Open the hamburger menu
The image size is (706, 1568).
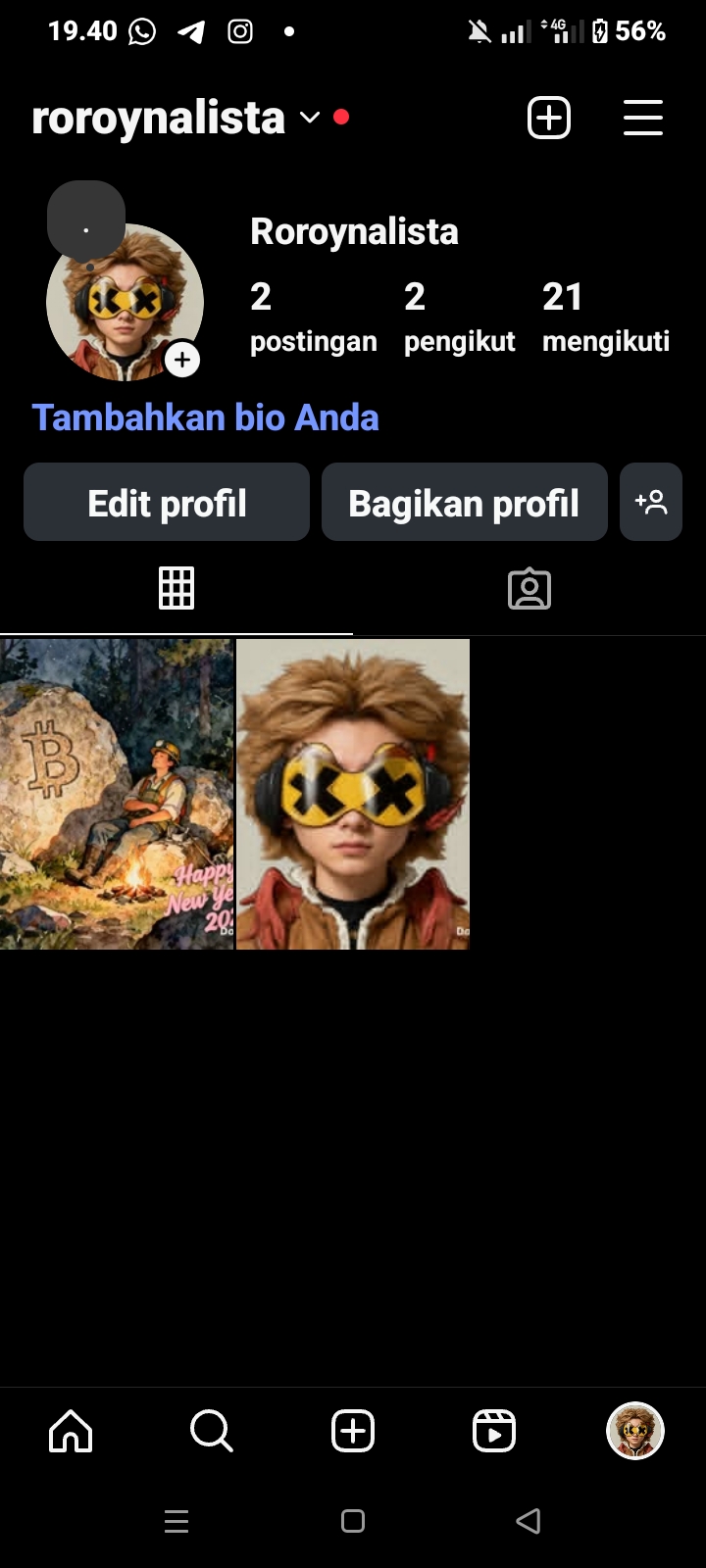[643, 118]
